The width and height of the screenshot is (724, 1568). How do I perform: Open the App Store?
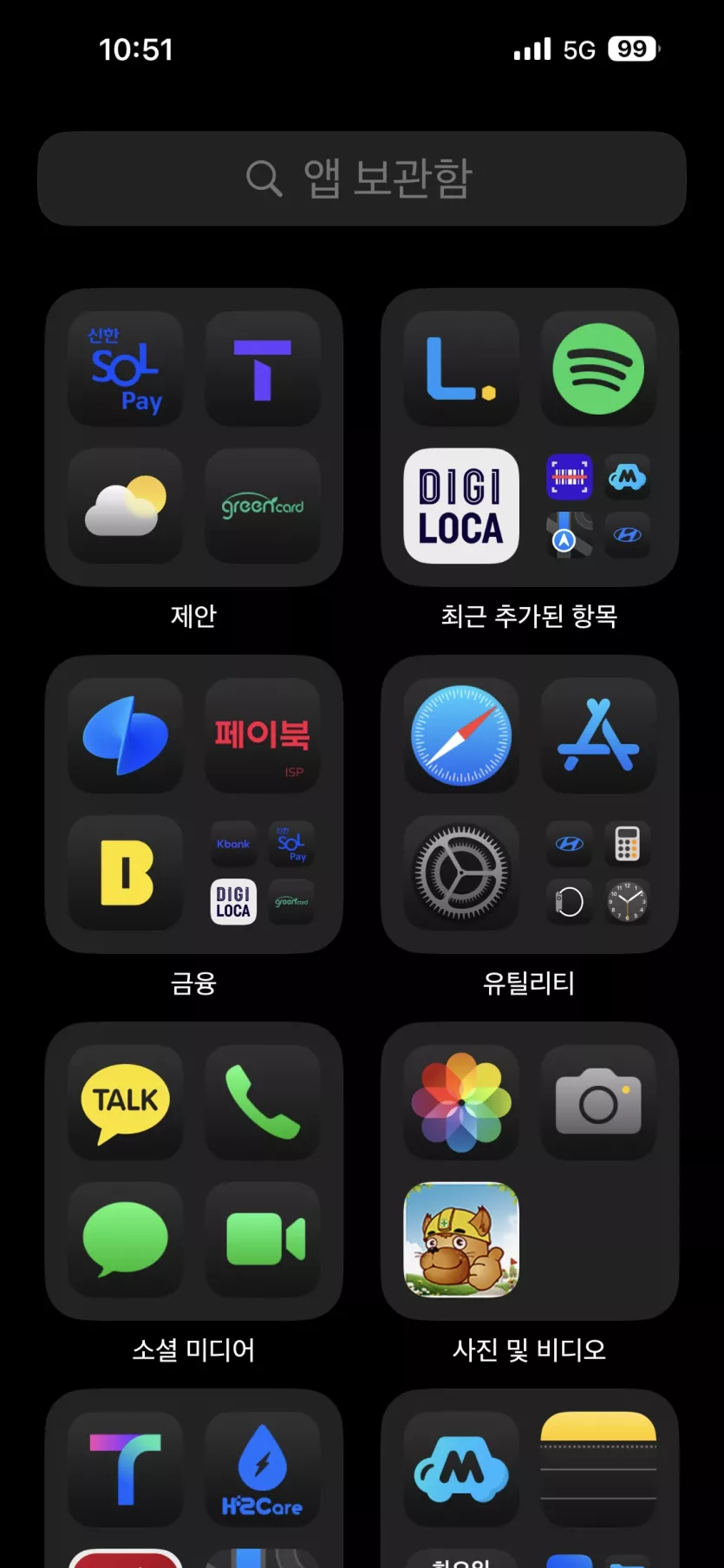598,735
